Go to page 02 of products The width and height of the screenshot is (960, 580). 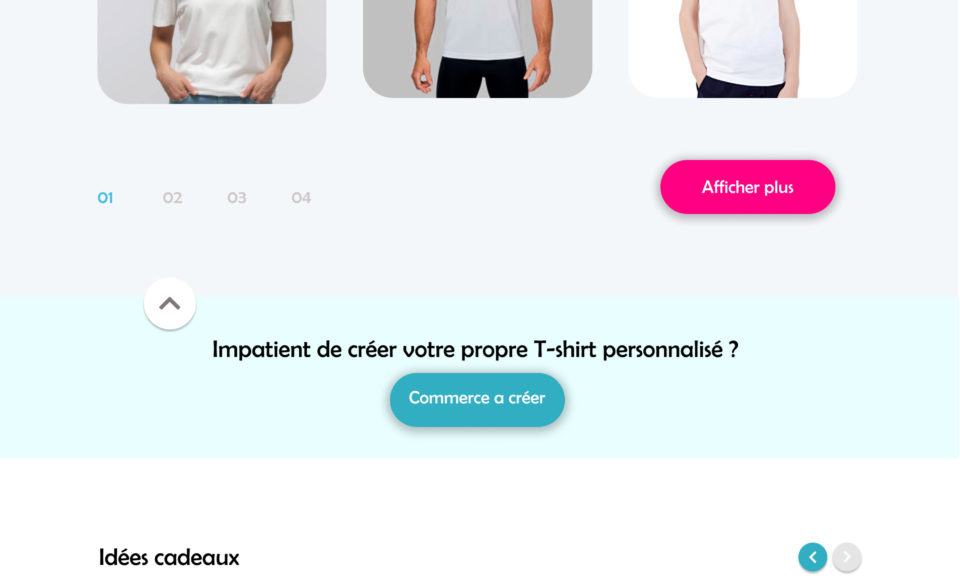(172, 198)
